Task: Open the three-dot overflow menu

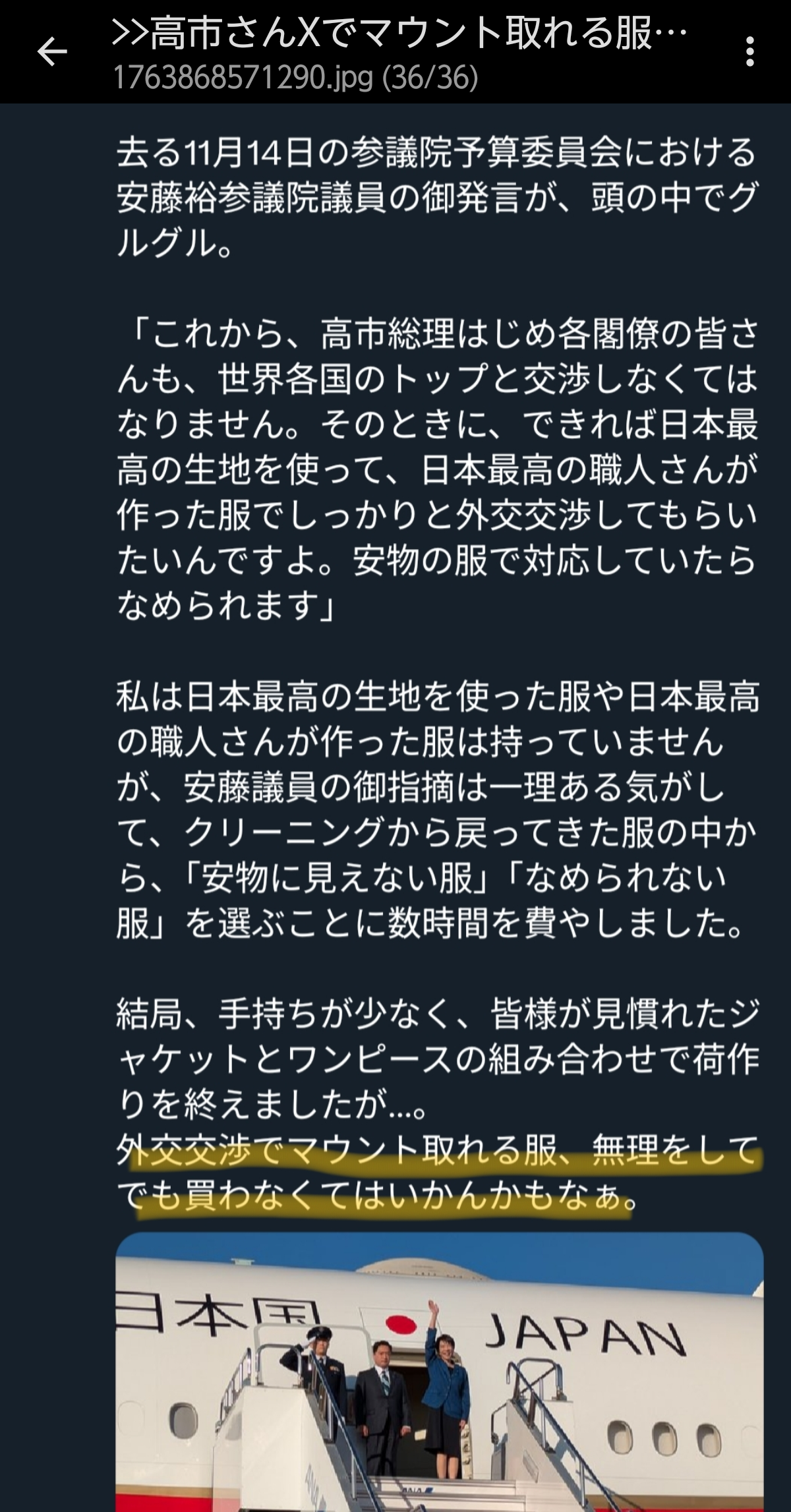Action: (x=749, y=51)
